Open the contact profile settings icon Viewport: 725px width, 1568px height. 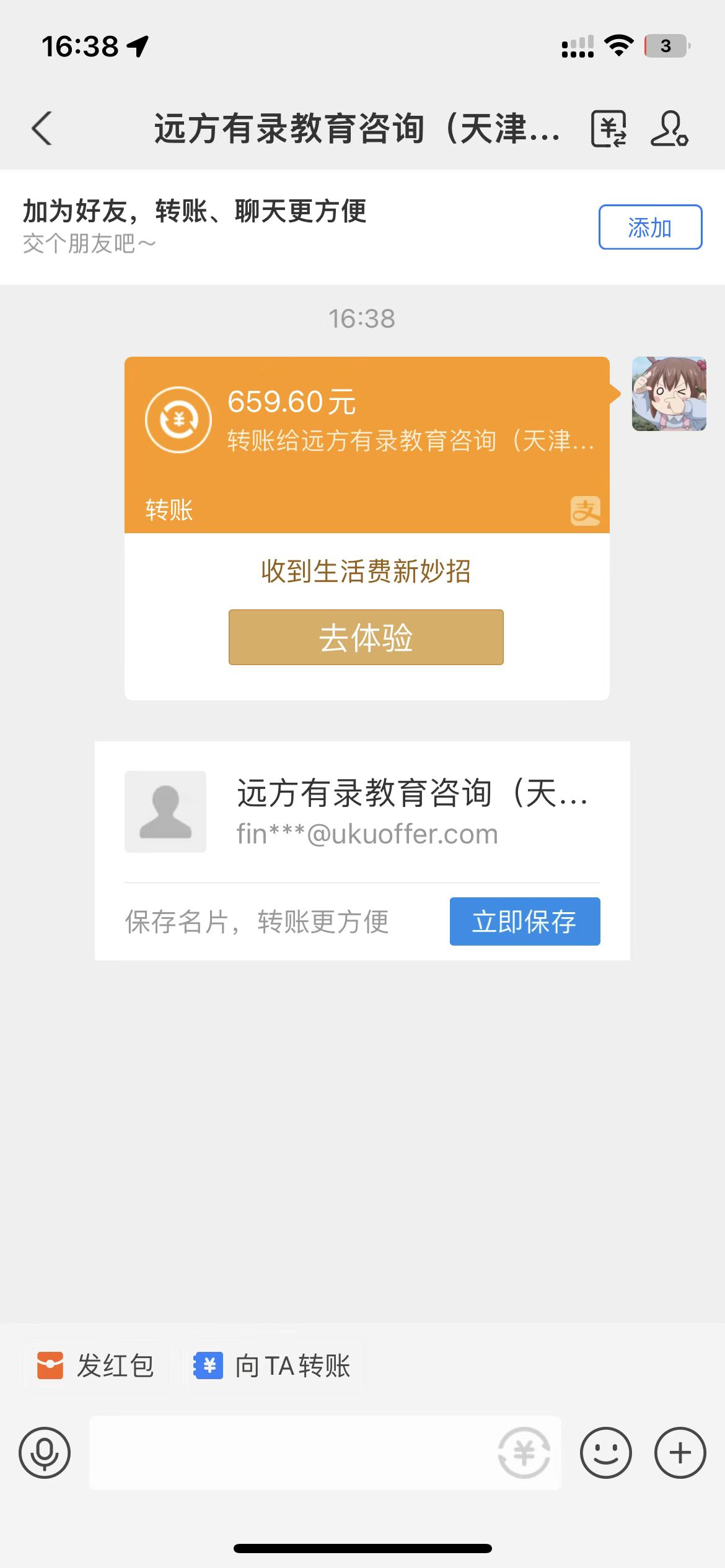click(669, 129)
